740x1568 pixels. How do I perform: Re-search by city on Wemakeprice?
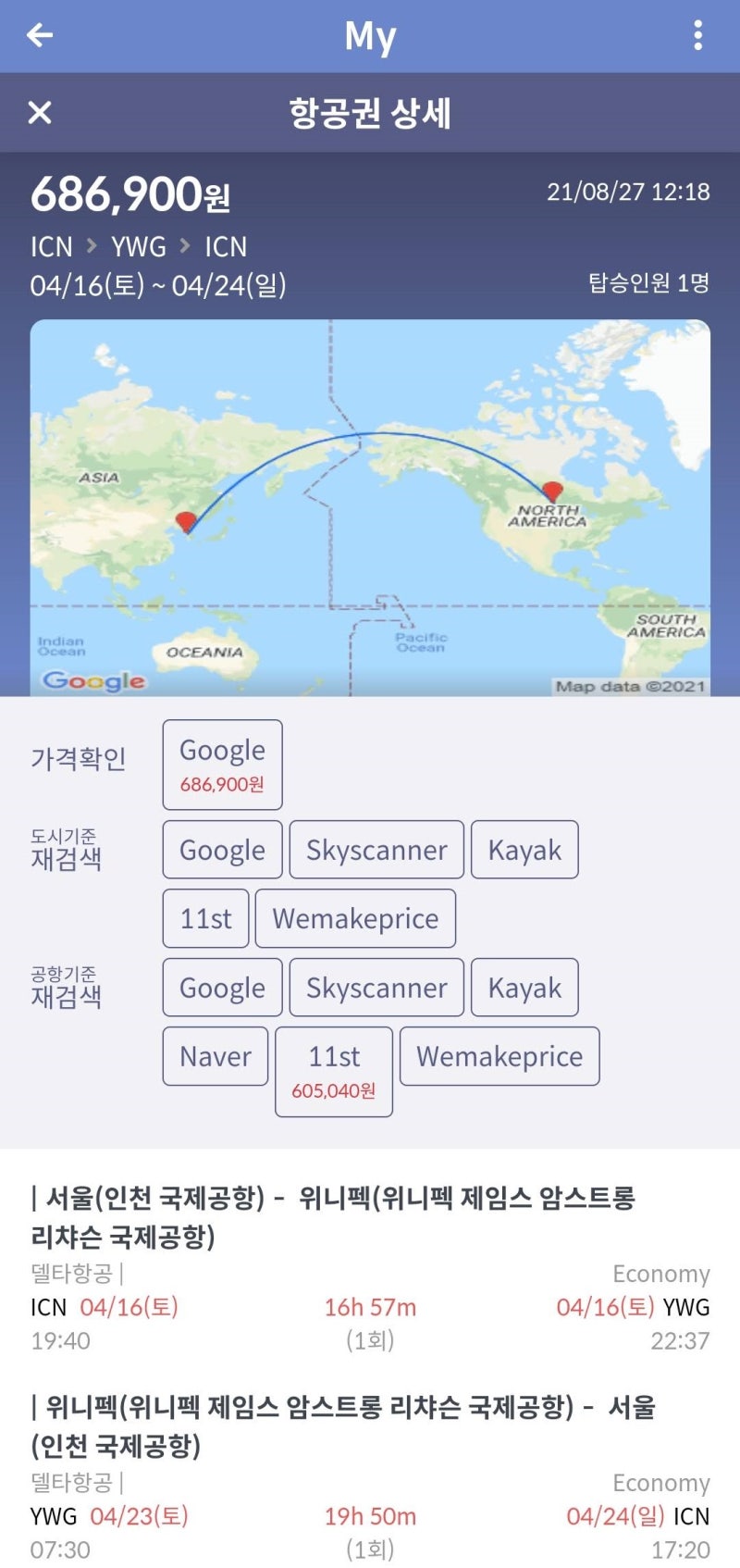pos(355,918)
